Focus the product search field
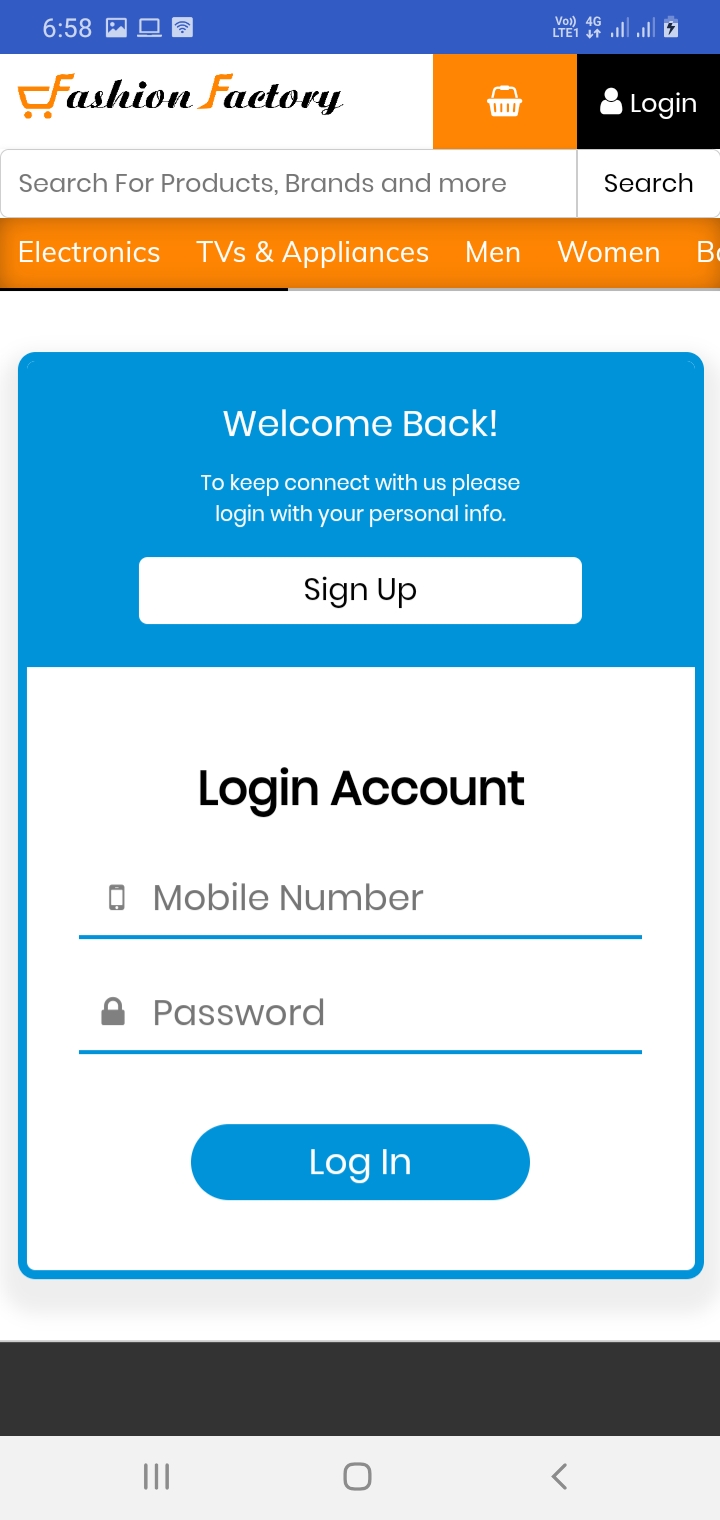720x1520 pixels. click(x=289, y=184)
